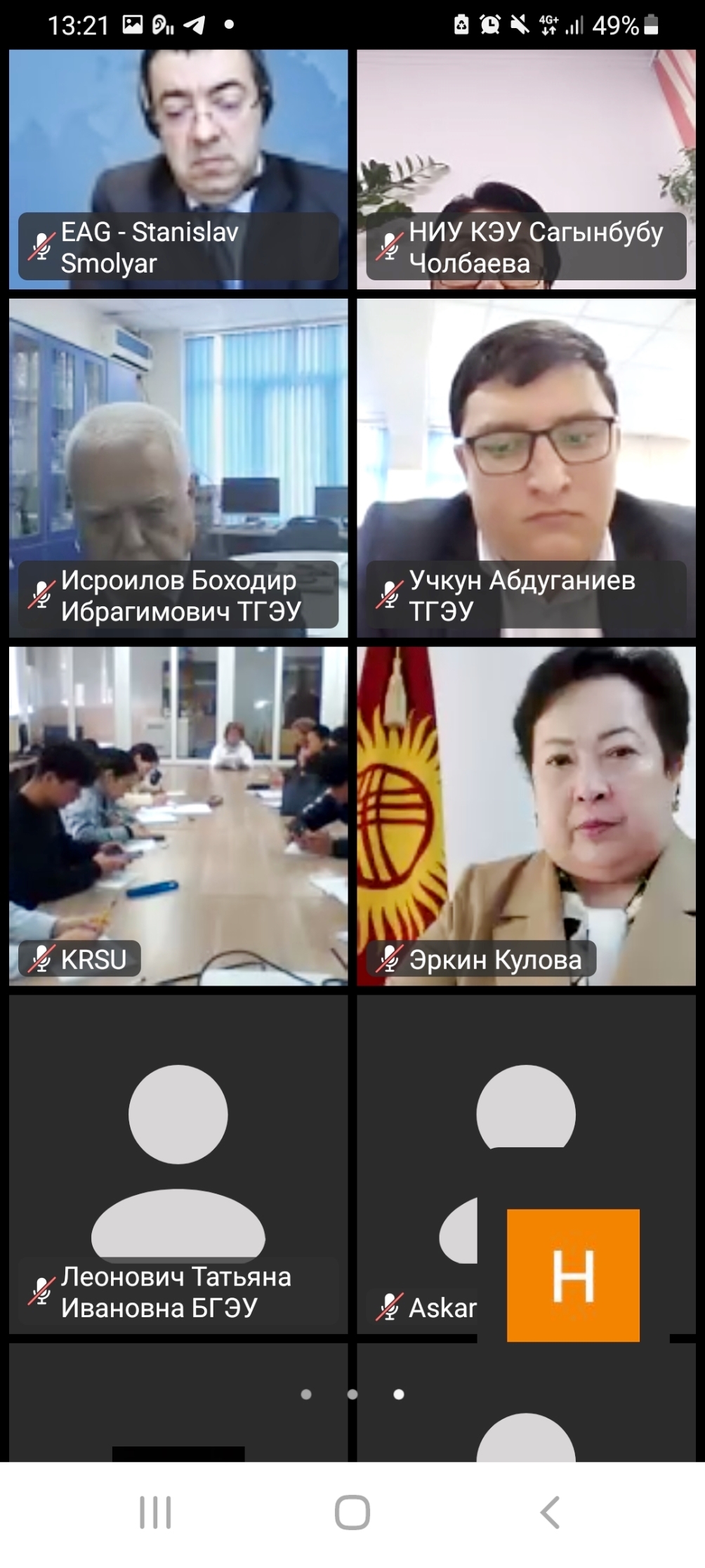This screenshot has width=705, height=1568.
Task: Open the KRSU conference room video
Action: pyautogui.click(x=178, y=815)
